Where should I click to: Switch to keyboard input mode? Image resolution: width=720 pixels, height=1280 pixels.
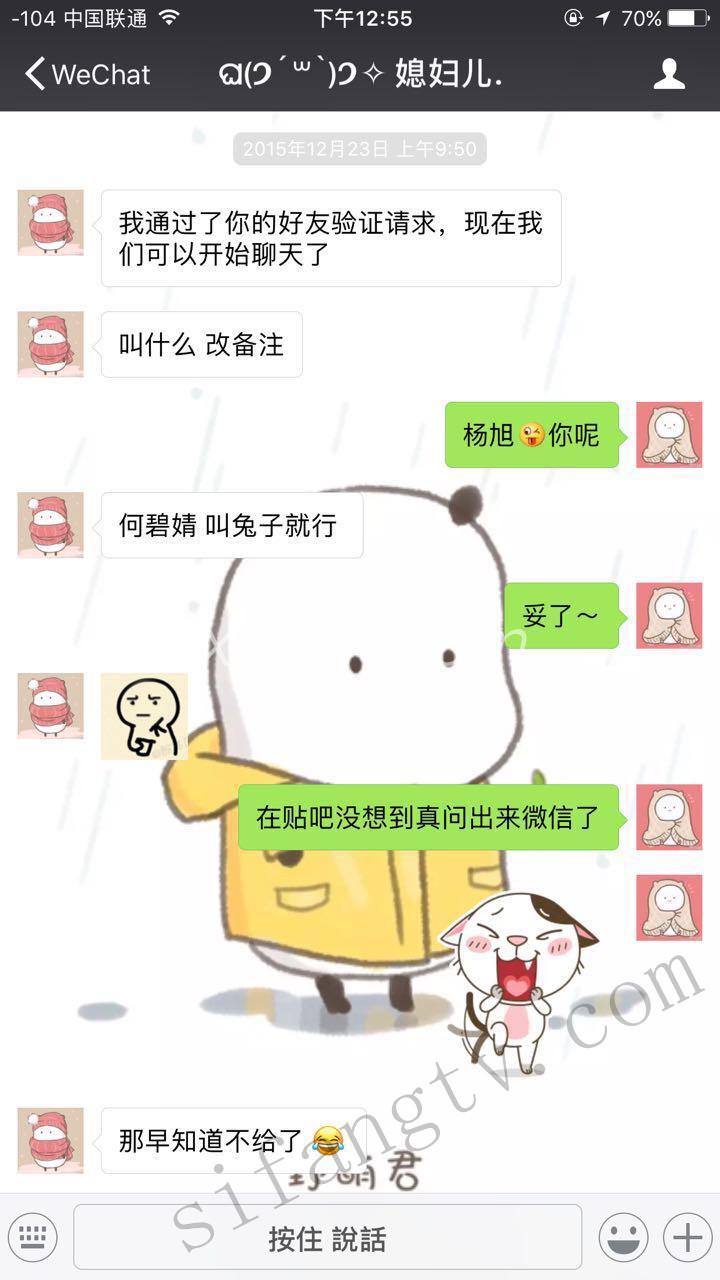[x=32, y=1238]
